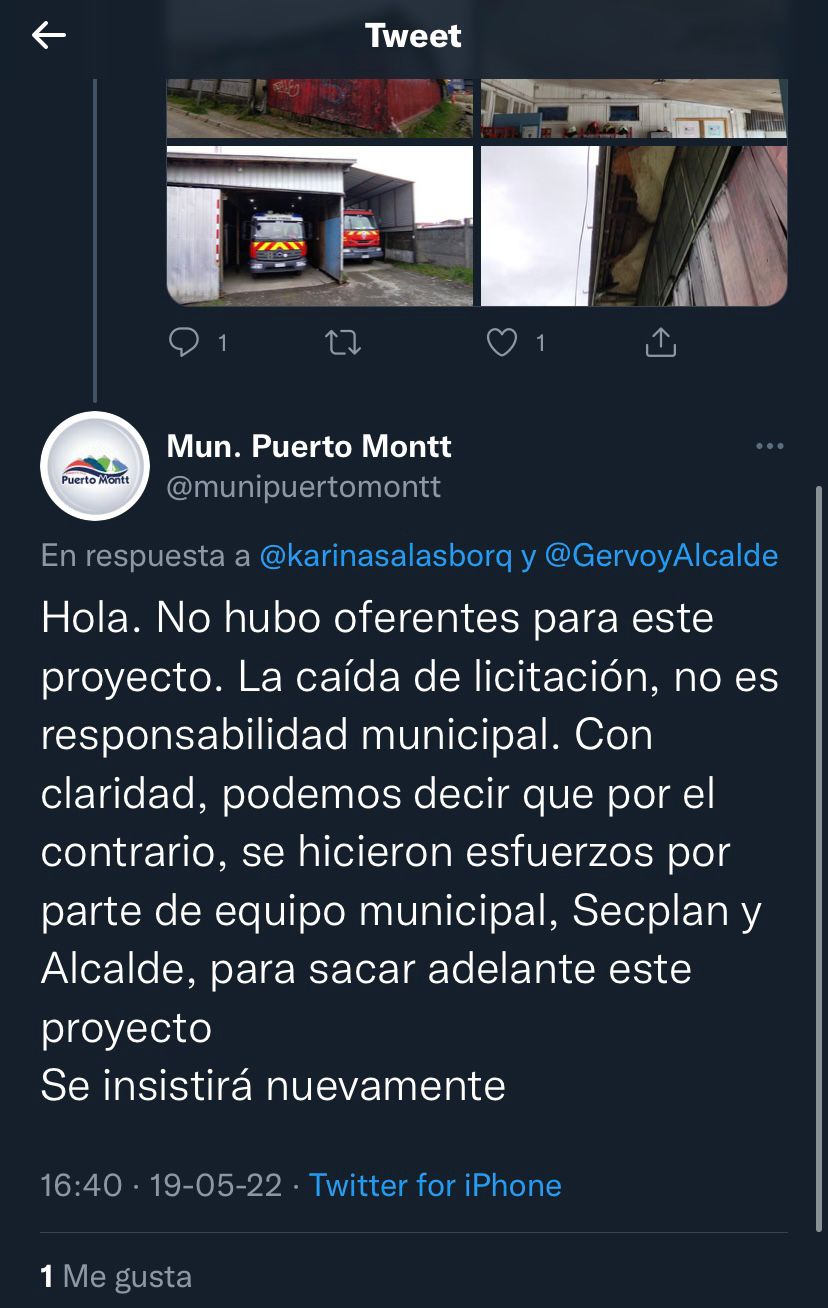The height and width of the screenshot is (1308, 828).
Task: Open @GervoyAlcalde's profile mention
Action: pos(661,557)
